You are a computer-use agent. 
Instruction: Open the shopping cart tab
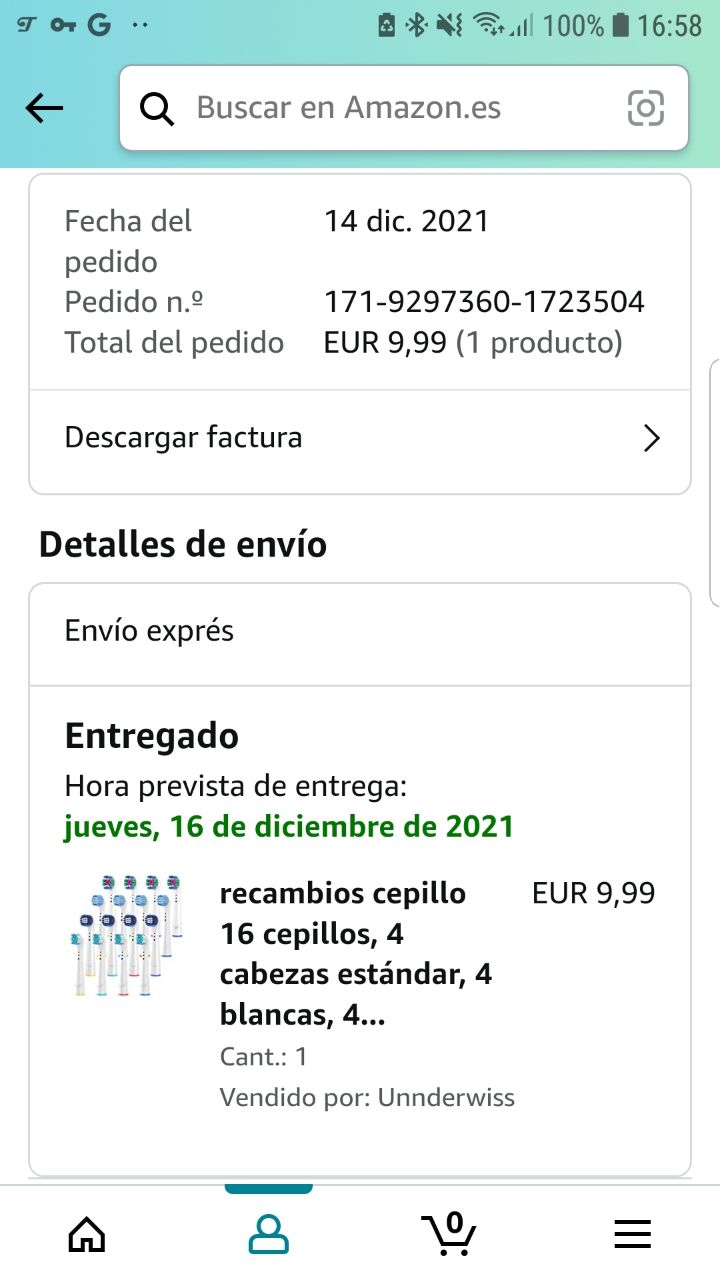(449, 1234)
